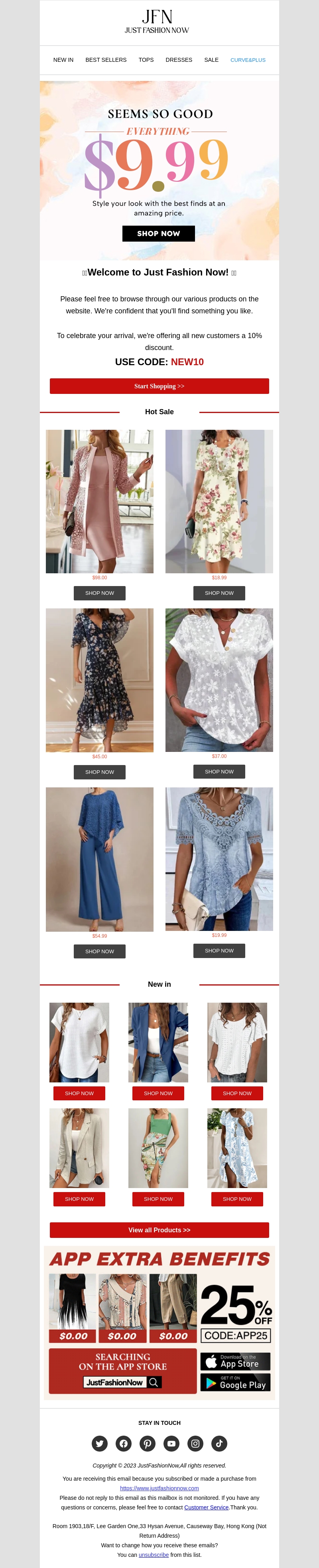Get the app on Google Play
The image size is (319, 1568).
[x=235, y=1382]
